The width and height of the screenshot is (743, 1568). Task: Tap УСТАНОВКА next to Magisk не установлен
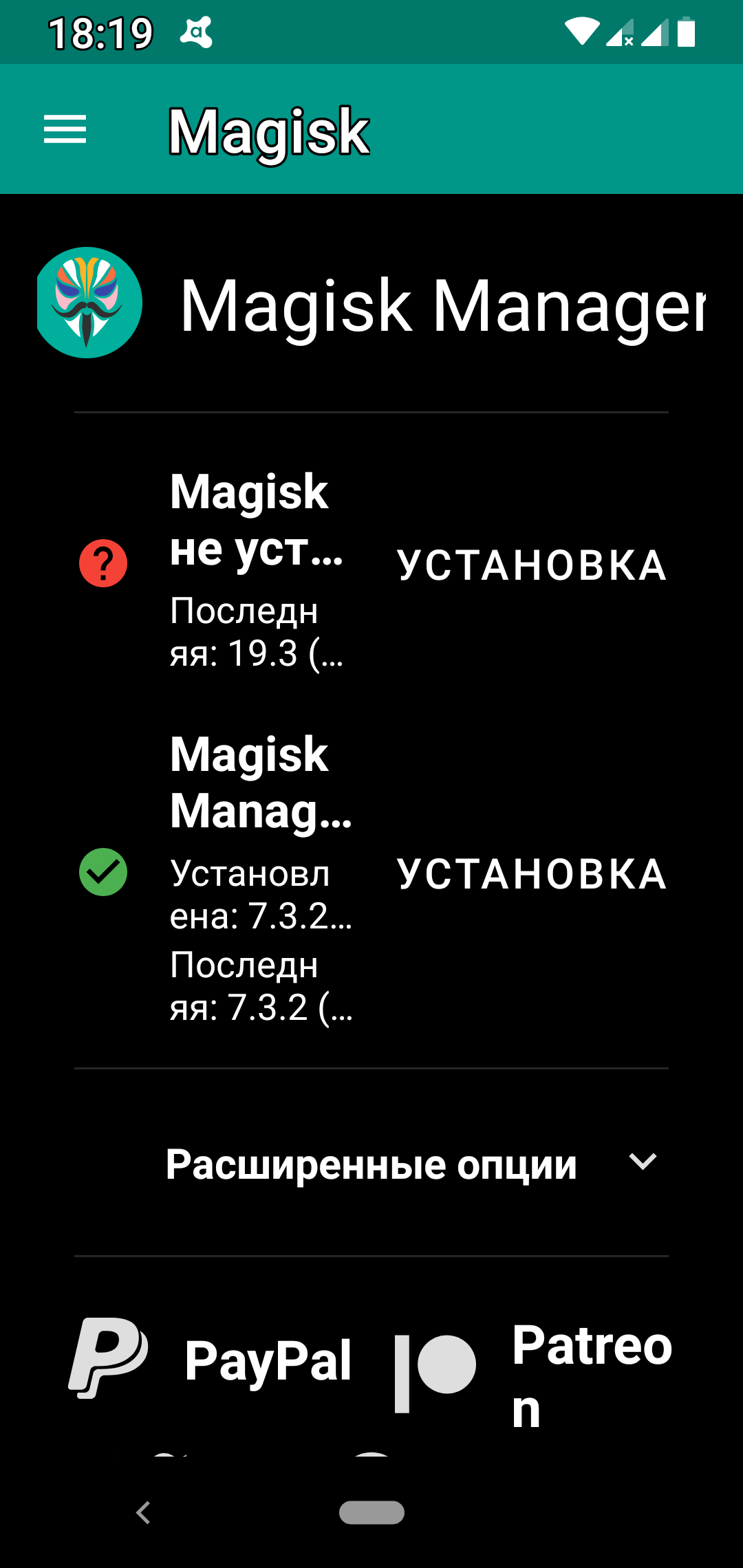coord(532,565)
